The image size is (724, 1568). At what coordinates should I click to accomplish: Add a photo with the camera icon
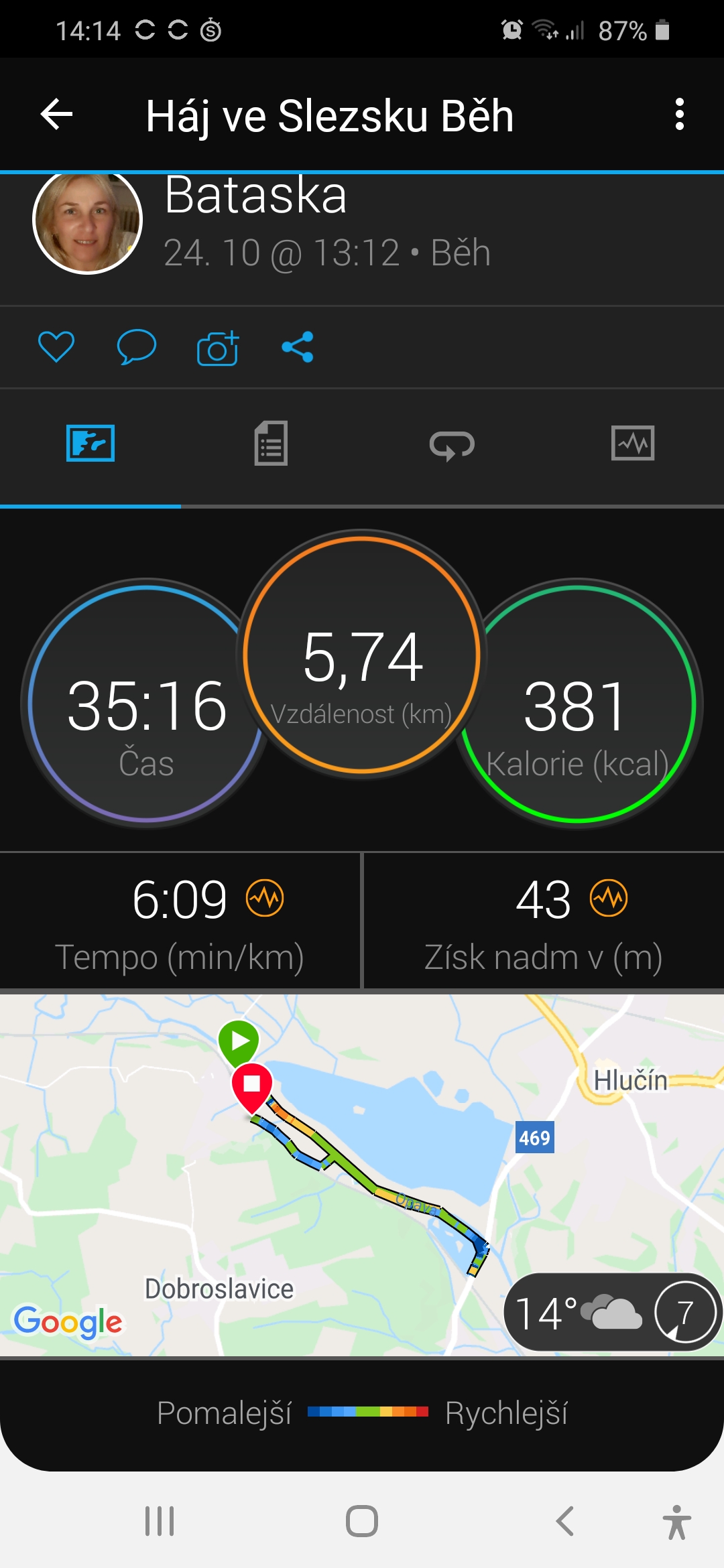[x=217, y=348]
